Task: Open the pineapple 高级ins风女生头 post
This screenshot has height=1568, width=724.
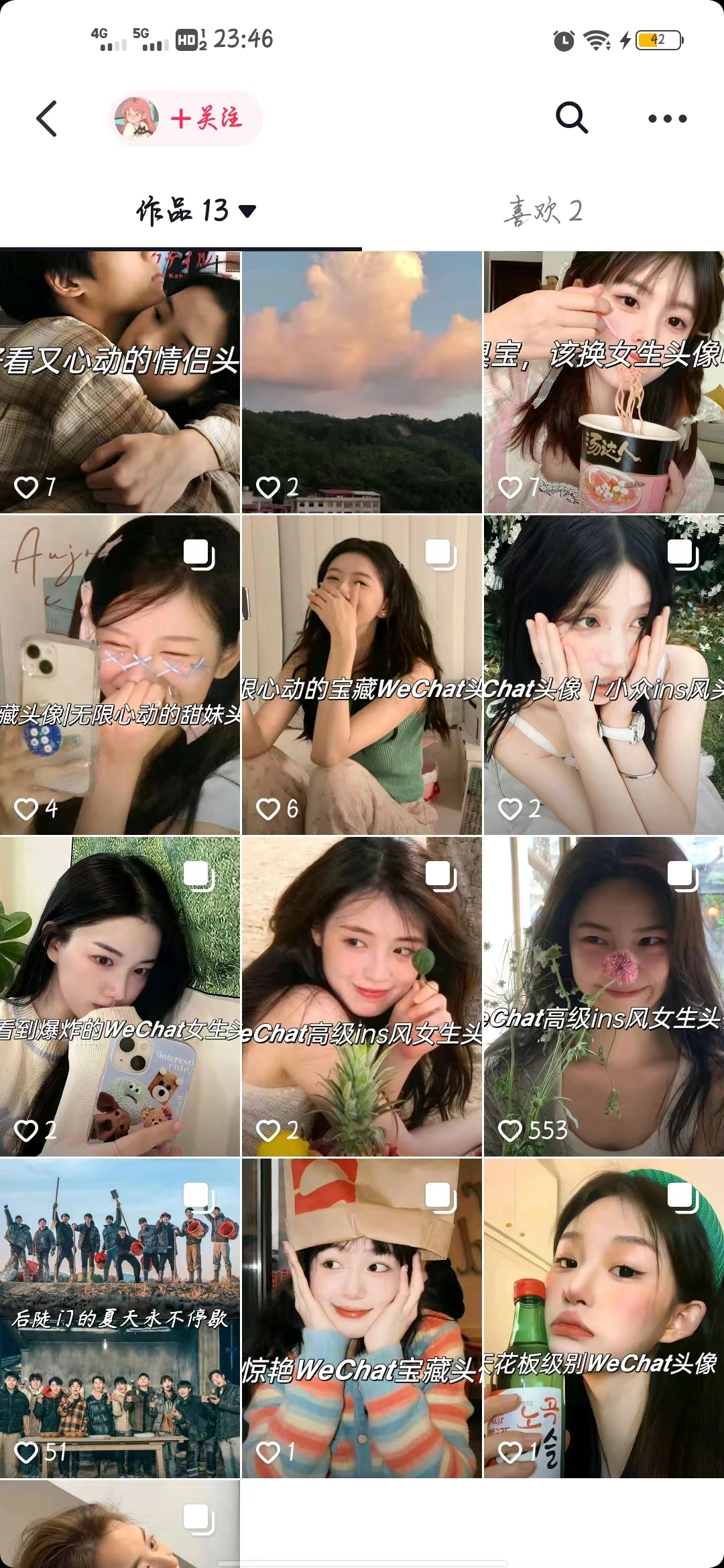Action: point(362,996)
